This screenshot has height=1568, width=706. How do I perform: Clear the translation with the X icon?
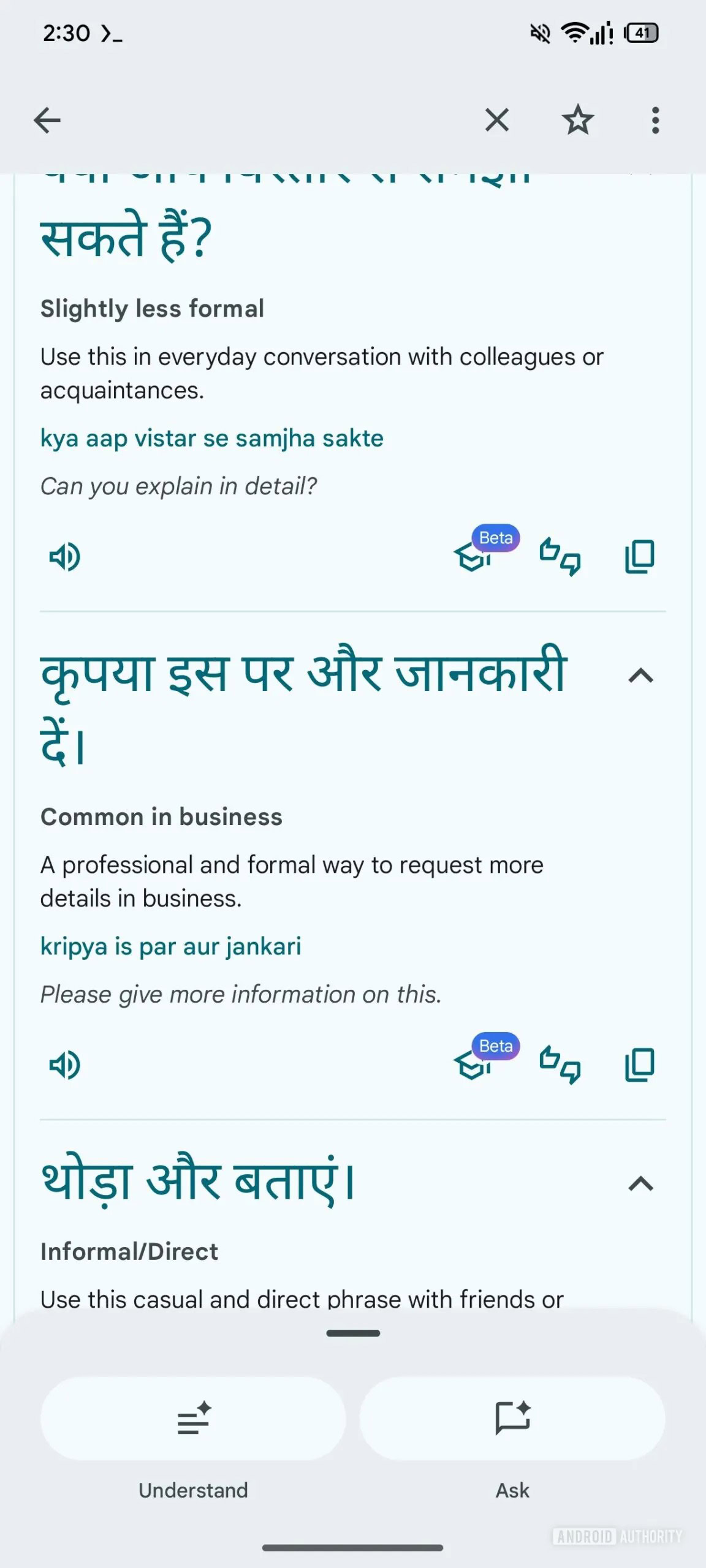coord(496,120)
